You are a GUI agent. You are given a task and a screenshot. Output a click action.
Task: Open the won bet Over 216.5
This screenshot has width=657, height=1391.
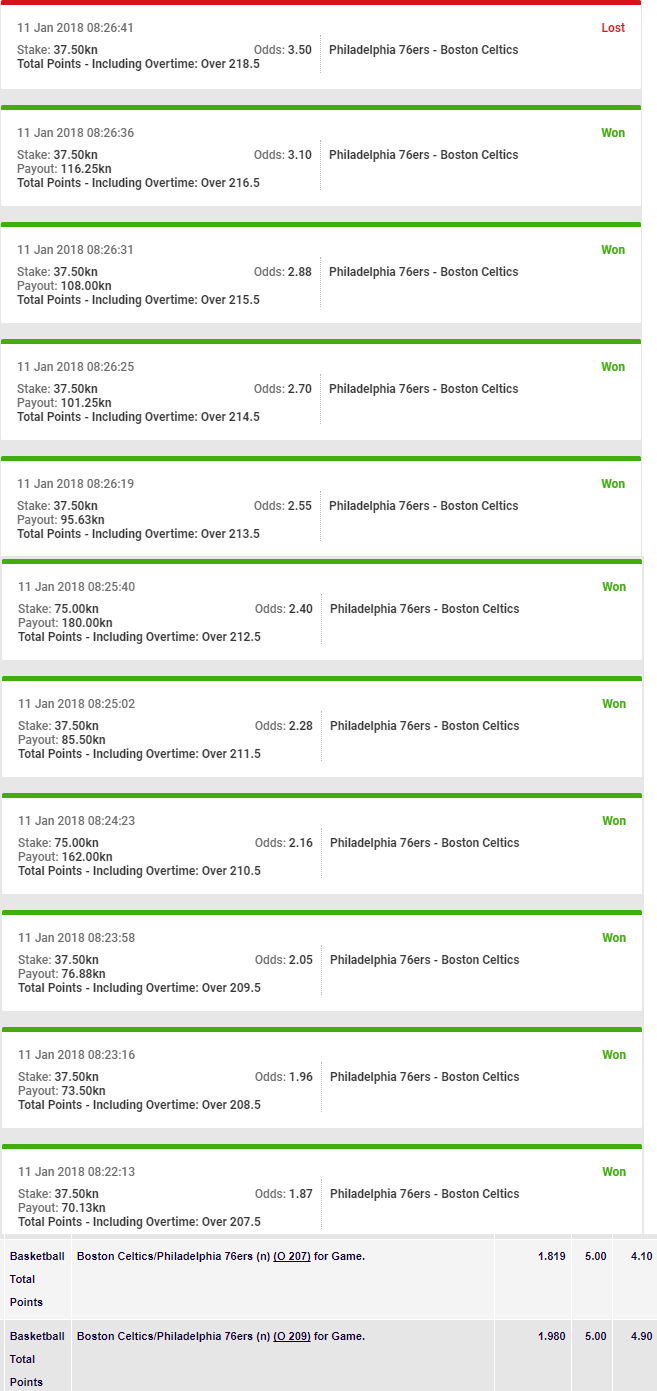point(321,156)
